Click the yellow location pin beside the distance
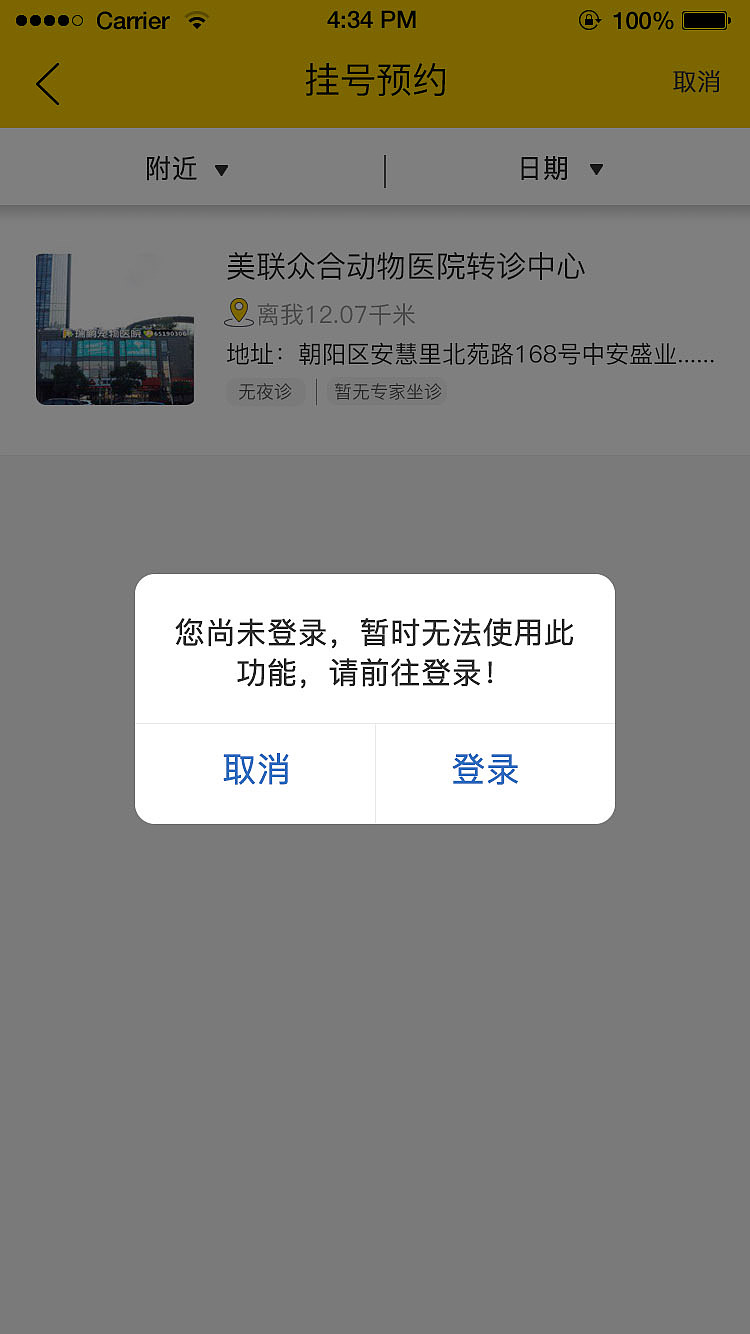 tap(238, 312)
